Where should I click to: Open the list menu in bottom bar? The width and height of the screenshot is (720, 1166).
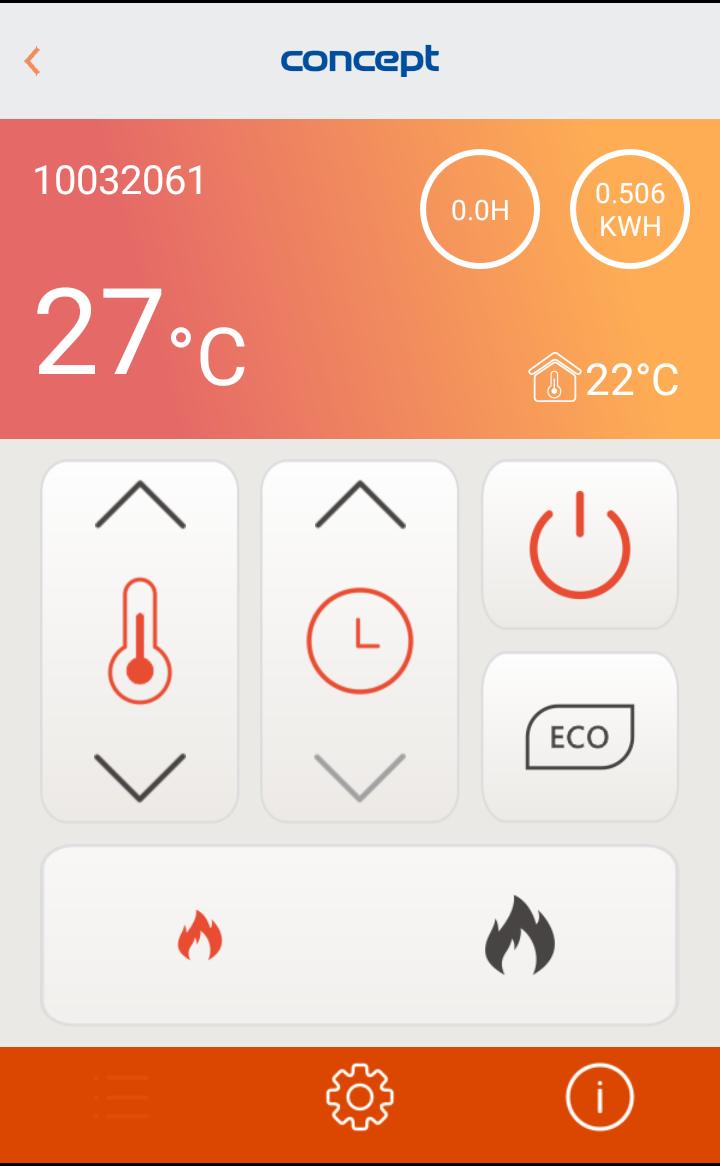coord(121,1097)
